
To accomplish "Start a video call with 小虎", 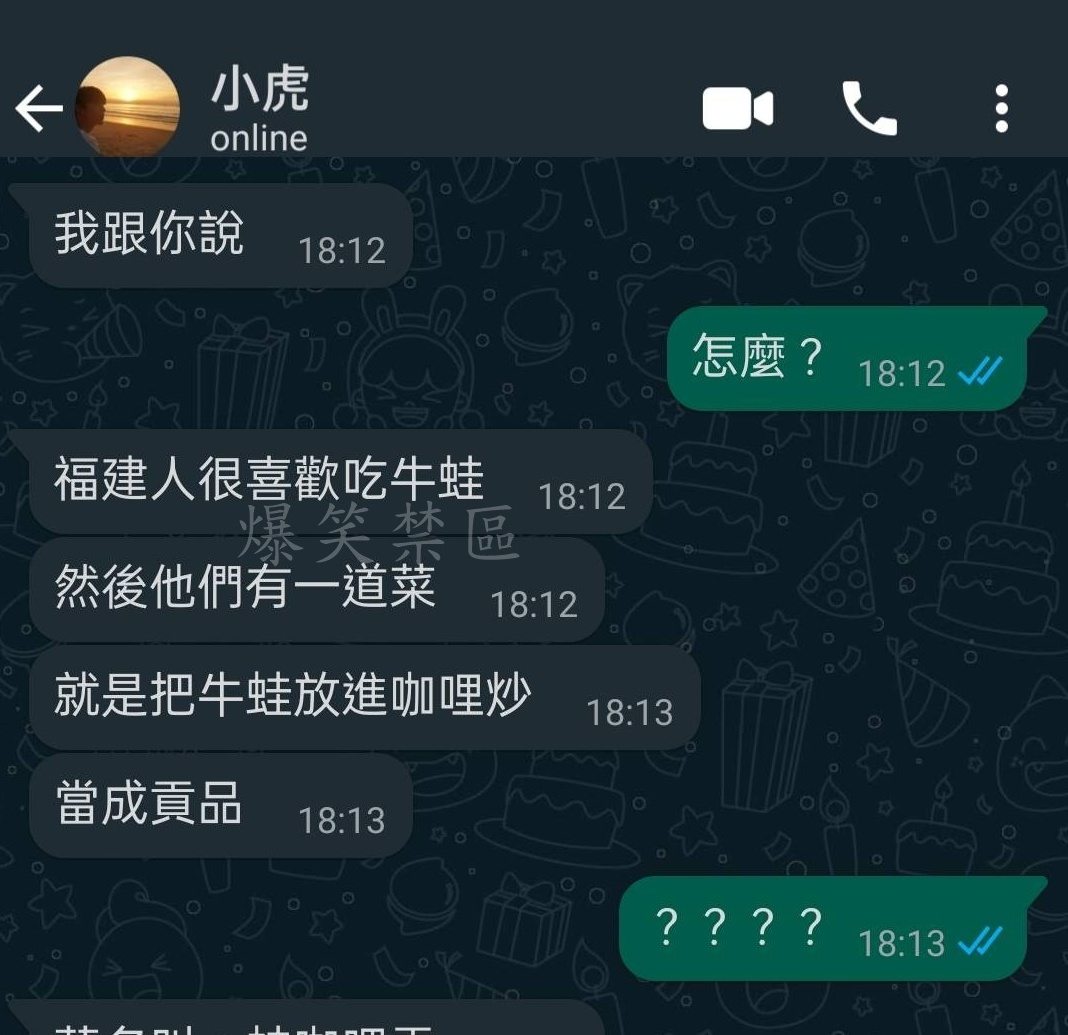I will (x=738, y=109).
